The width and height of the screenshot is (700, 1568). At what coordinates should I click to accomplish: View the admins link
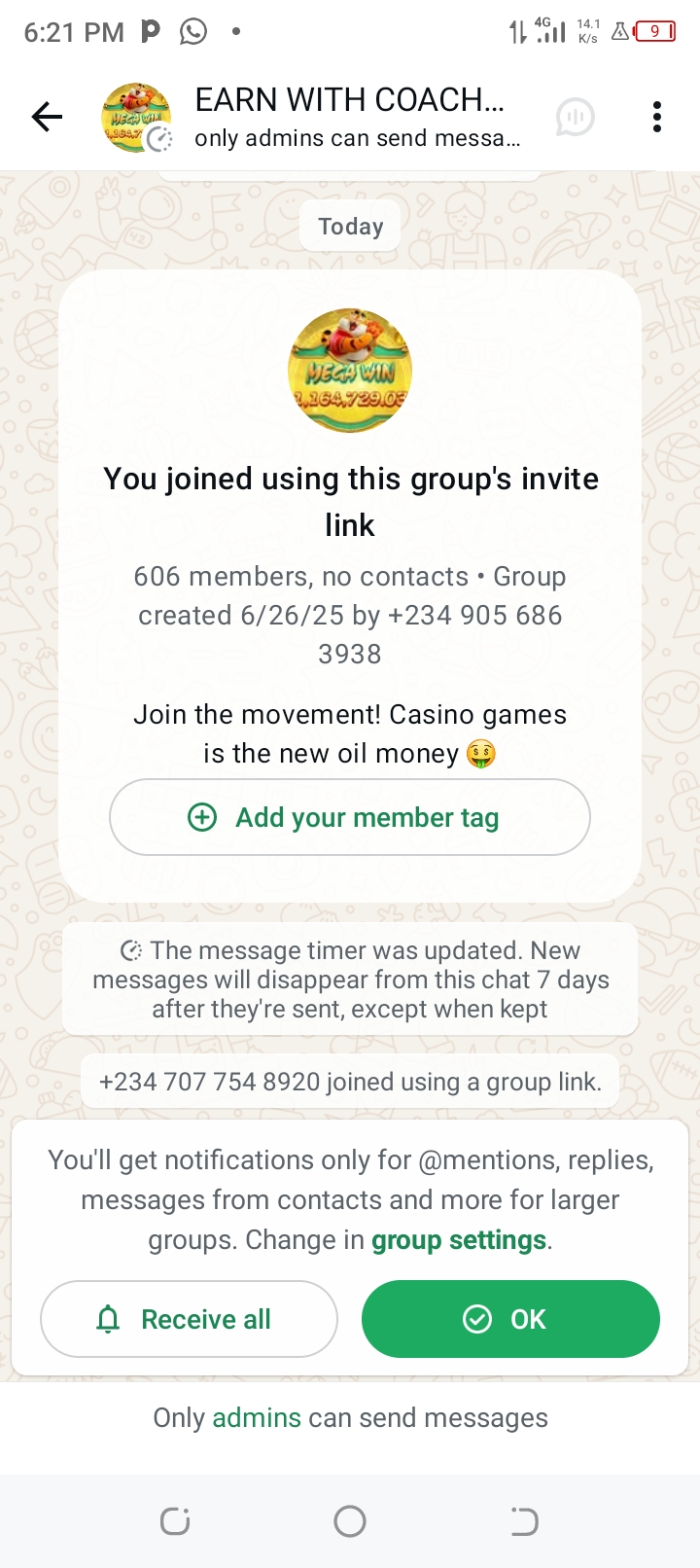click(x=257, y=1418)
